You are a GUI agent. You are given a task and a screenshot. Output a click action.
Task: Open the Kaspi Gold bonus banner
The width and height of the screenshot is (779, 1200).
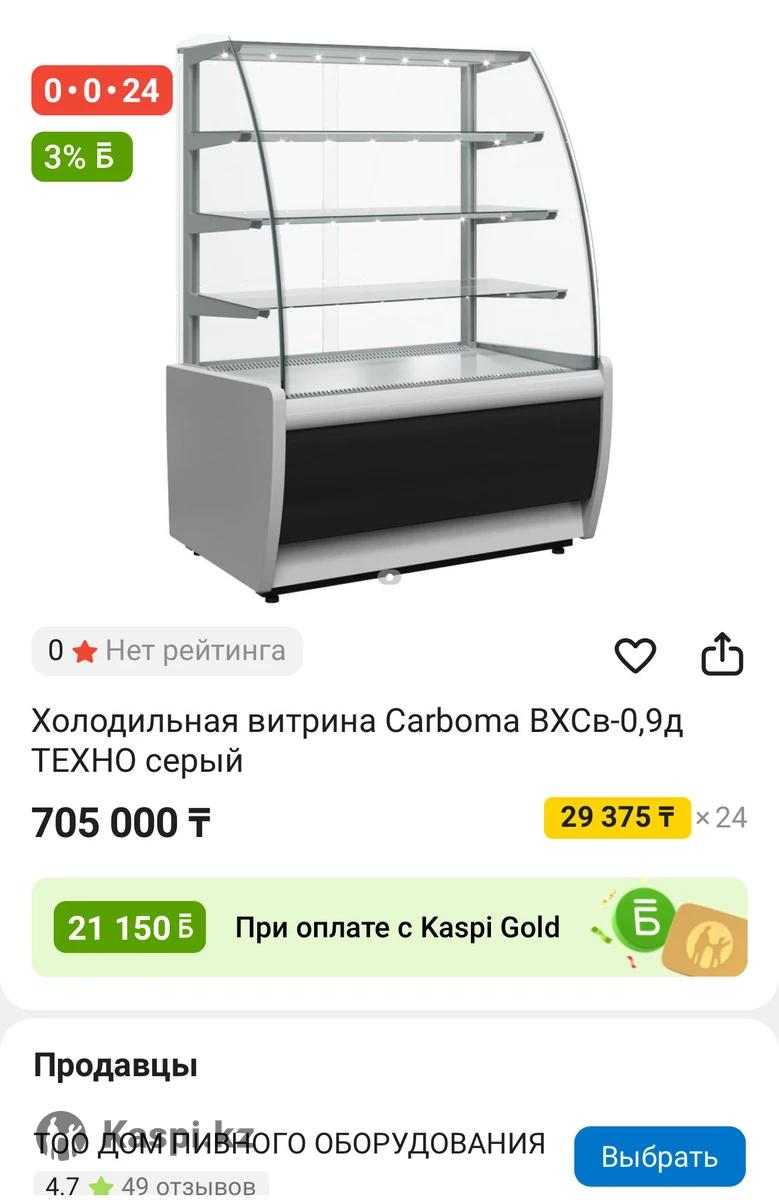tap(389, 927)
